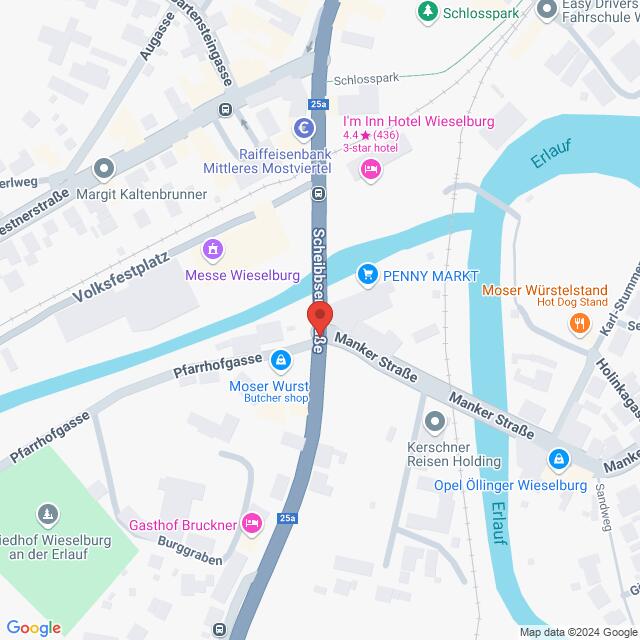Select the PENNY MARKT shopping marker
Image resolution: width=640 pixels, height=640 pixels.
[368, 274]
